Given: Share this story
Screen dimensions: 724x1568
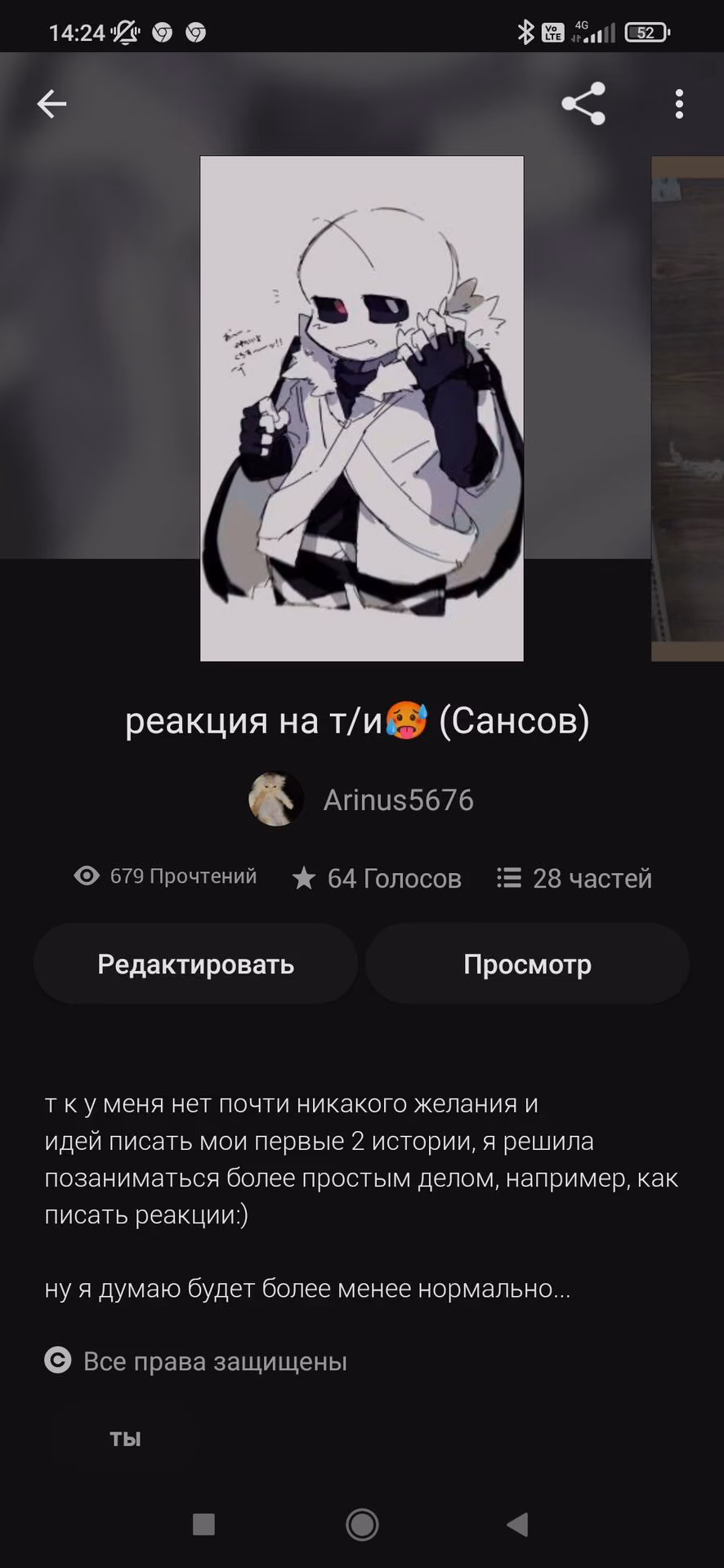Looking at the screenshot, I should point(583,104).
